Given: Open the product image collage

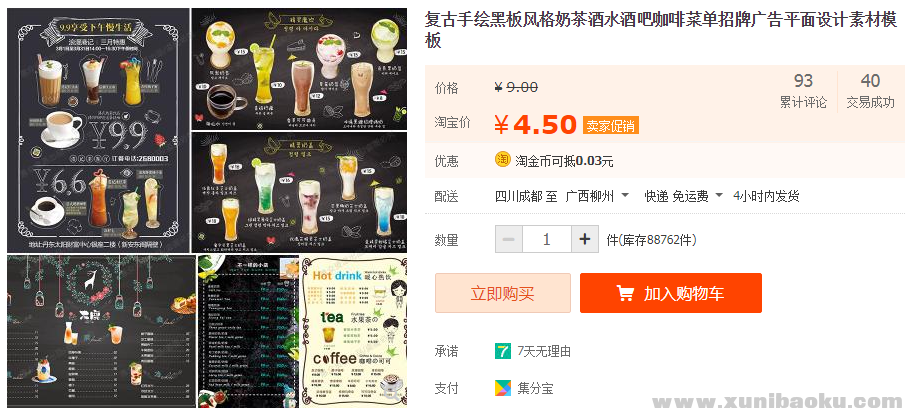Looking at the screenshot, I should [x=207, y=207].
